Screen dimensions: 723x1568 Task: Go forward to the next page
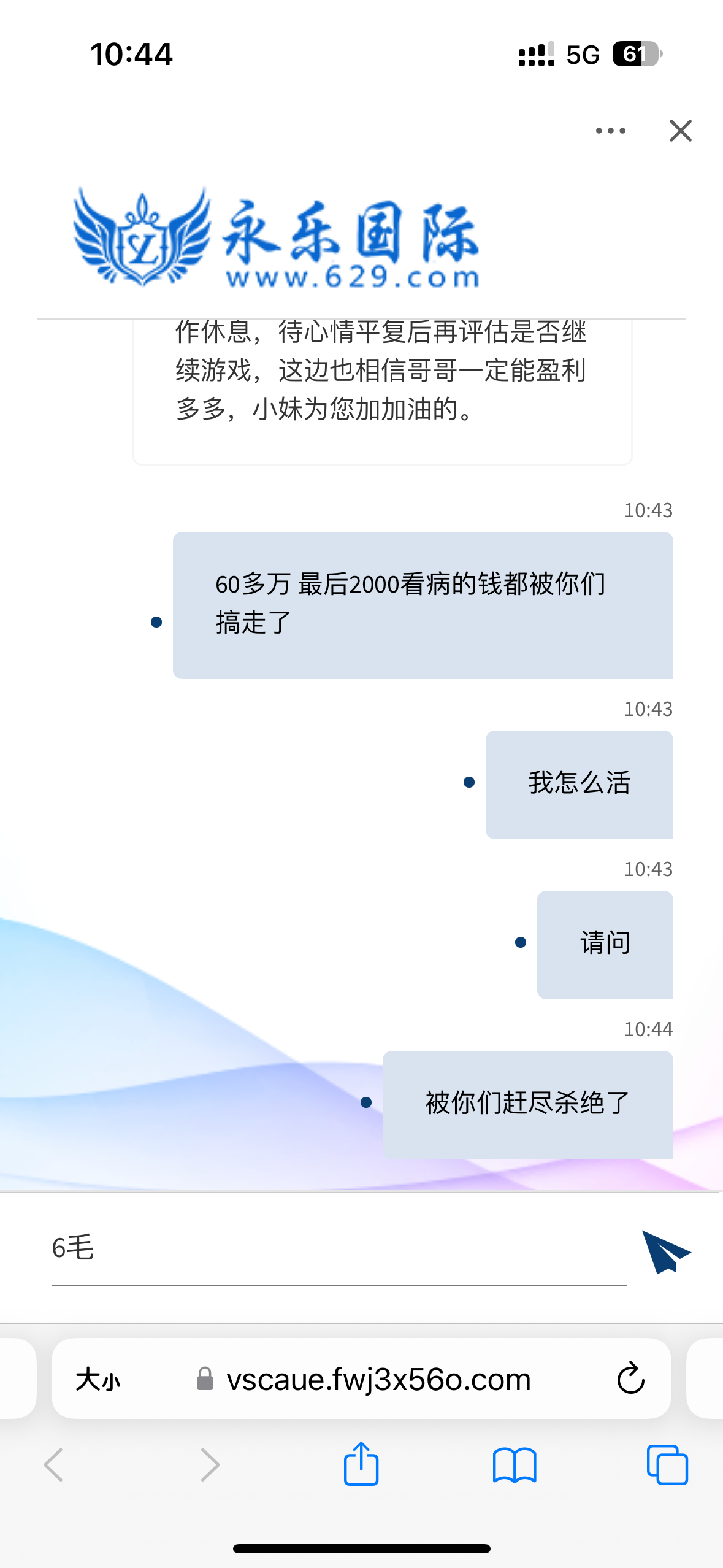[210, 1465]
